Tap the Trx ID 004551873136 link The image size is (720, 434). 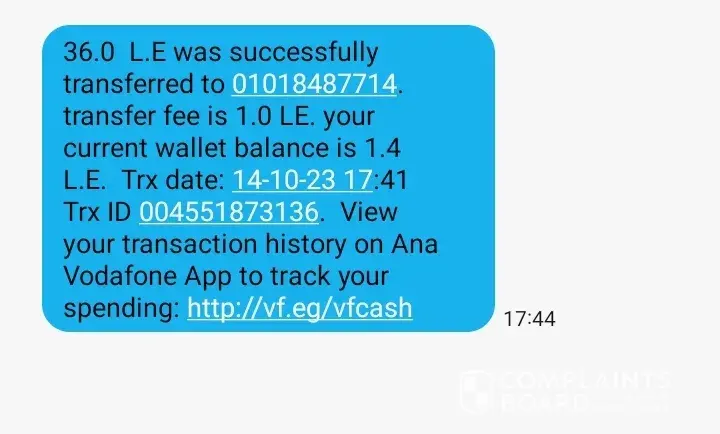click(229, 212)
